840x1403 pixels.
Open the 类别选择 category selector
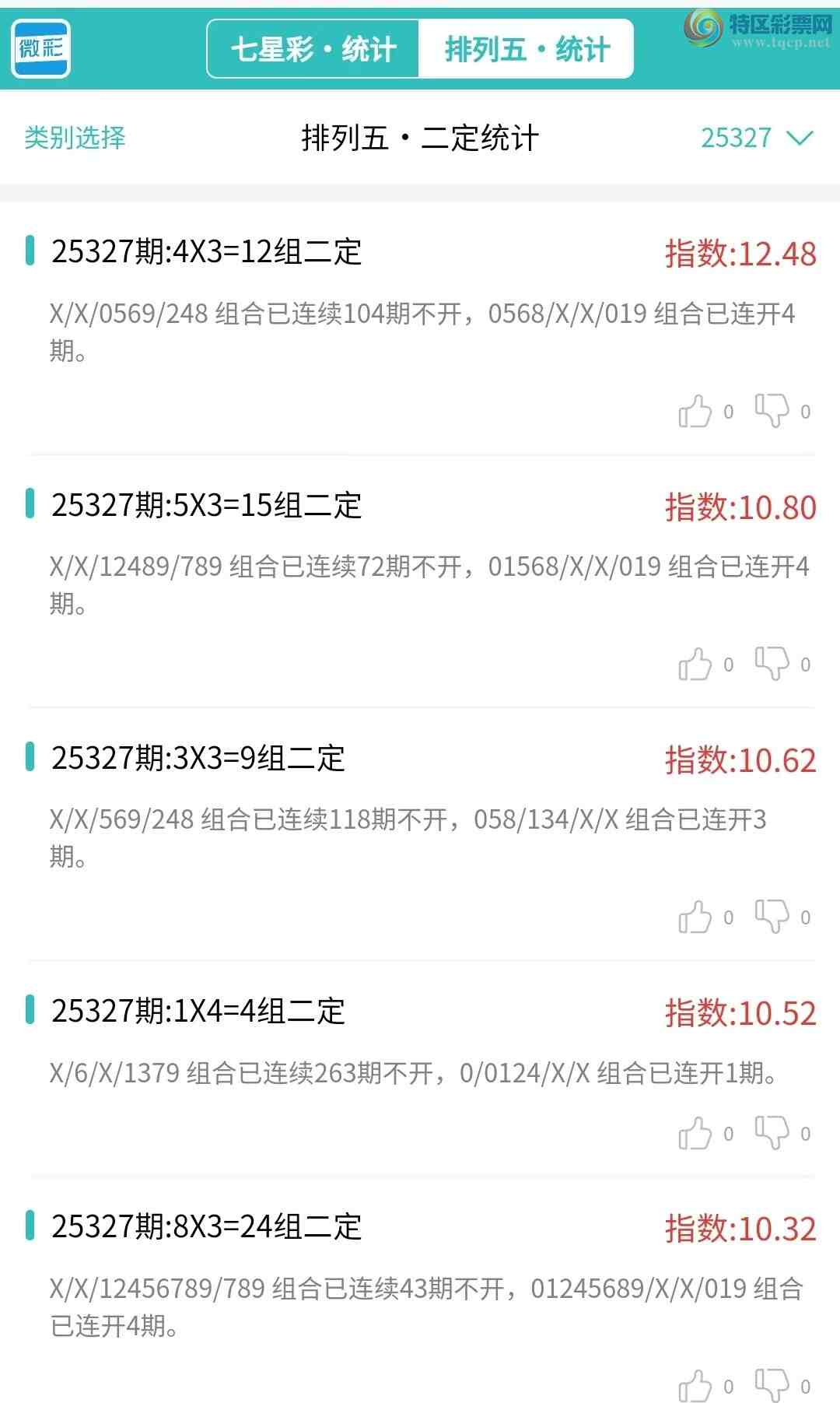point(75,139)
